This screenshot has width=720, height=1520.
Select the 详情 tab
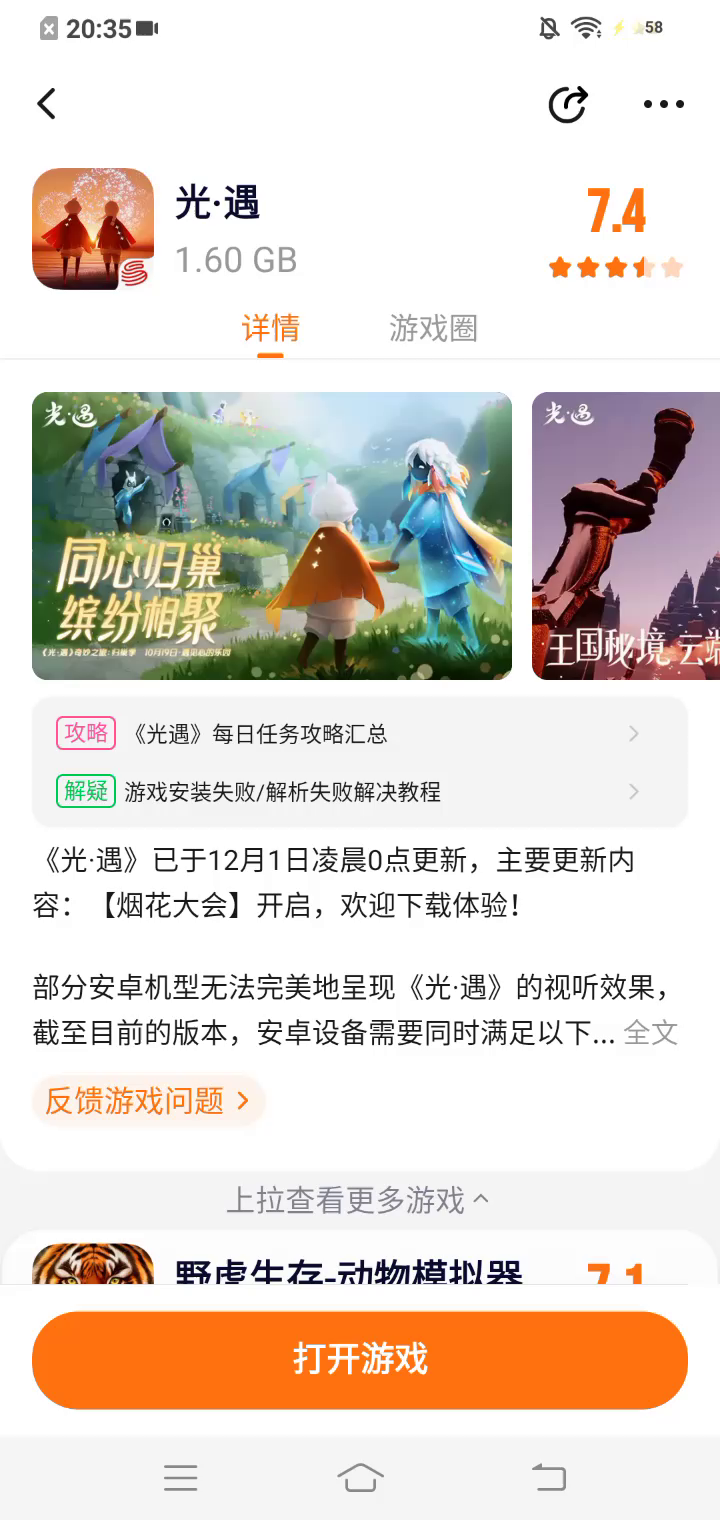[x=270, y=328]
